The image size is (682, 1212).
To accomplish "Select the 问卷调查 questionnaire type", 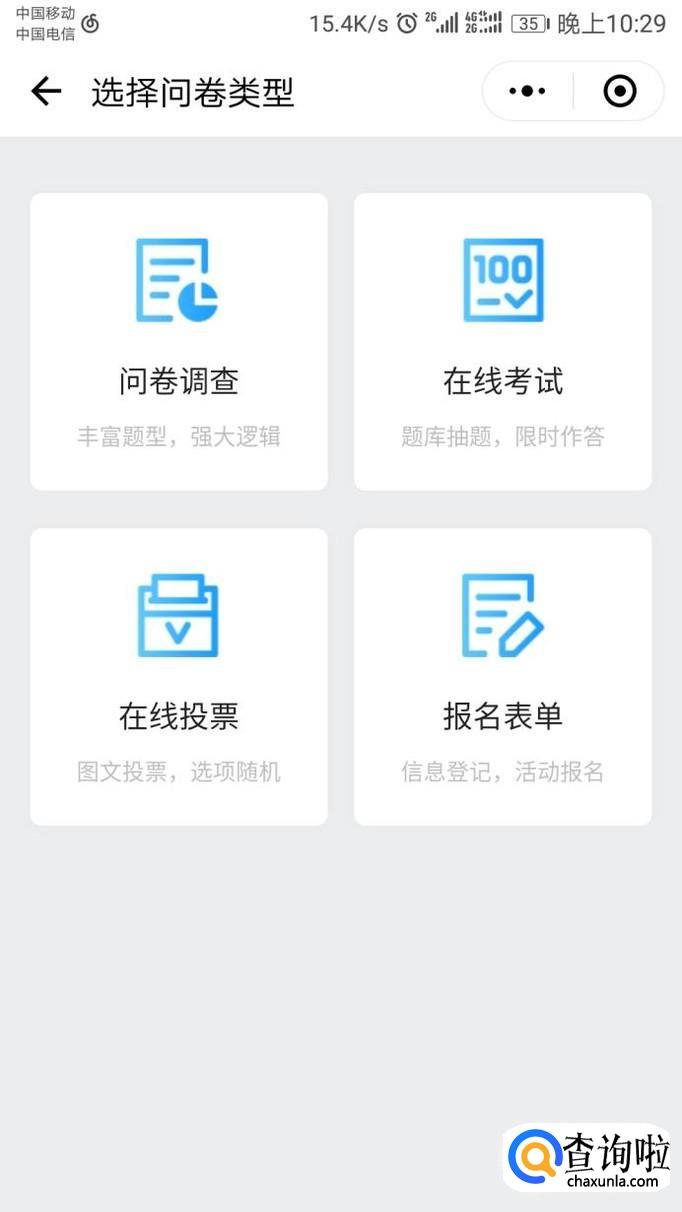I will click(x=179, y=342).
